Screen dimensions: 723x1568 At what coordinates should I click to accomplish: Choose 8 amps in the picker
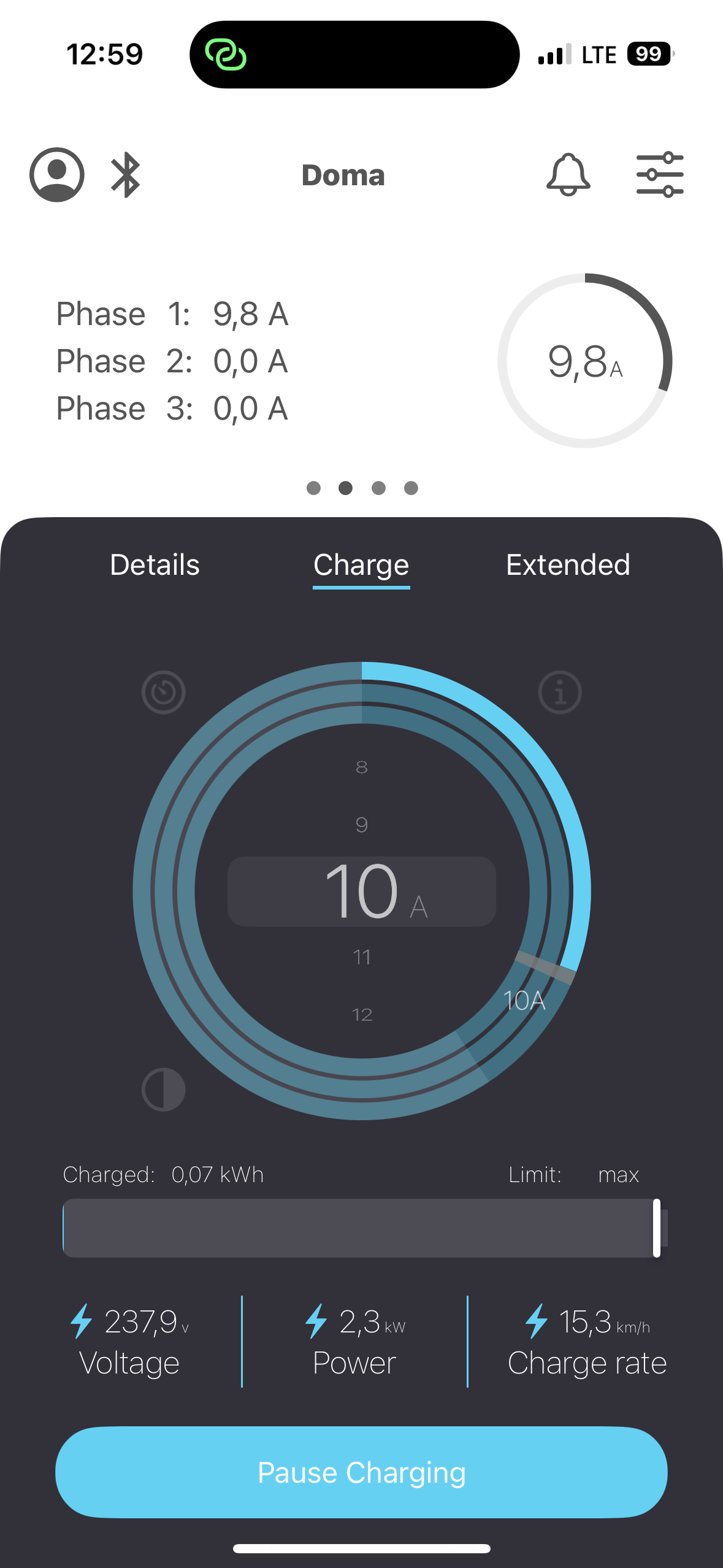pyautogui.click(x=362, y=767)
